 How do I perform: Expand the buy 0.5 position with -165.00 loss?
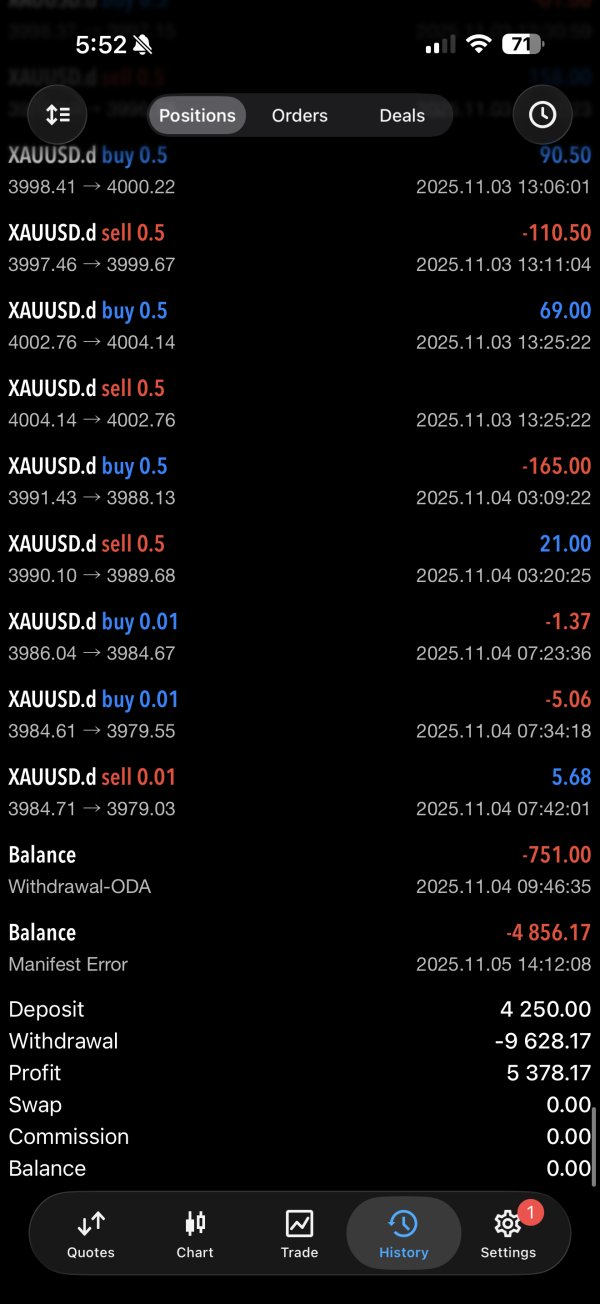pos(300,481)
